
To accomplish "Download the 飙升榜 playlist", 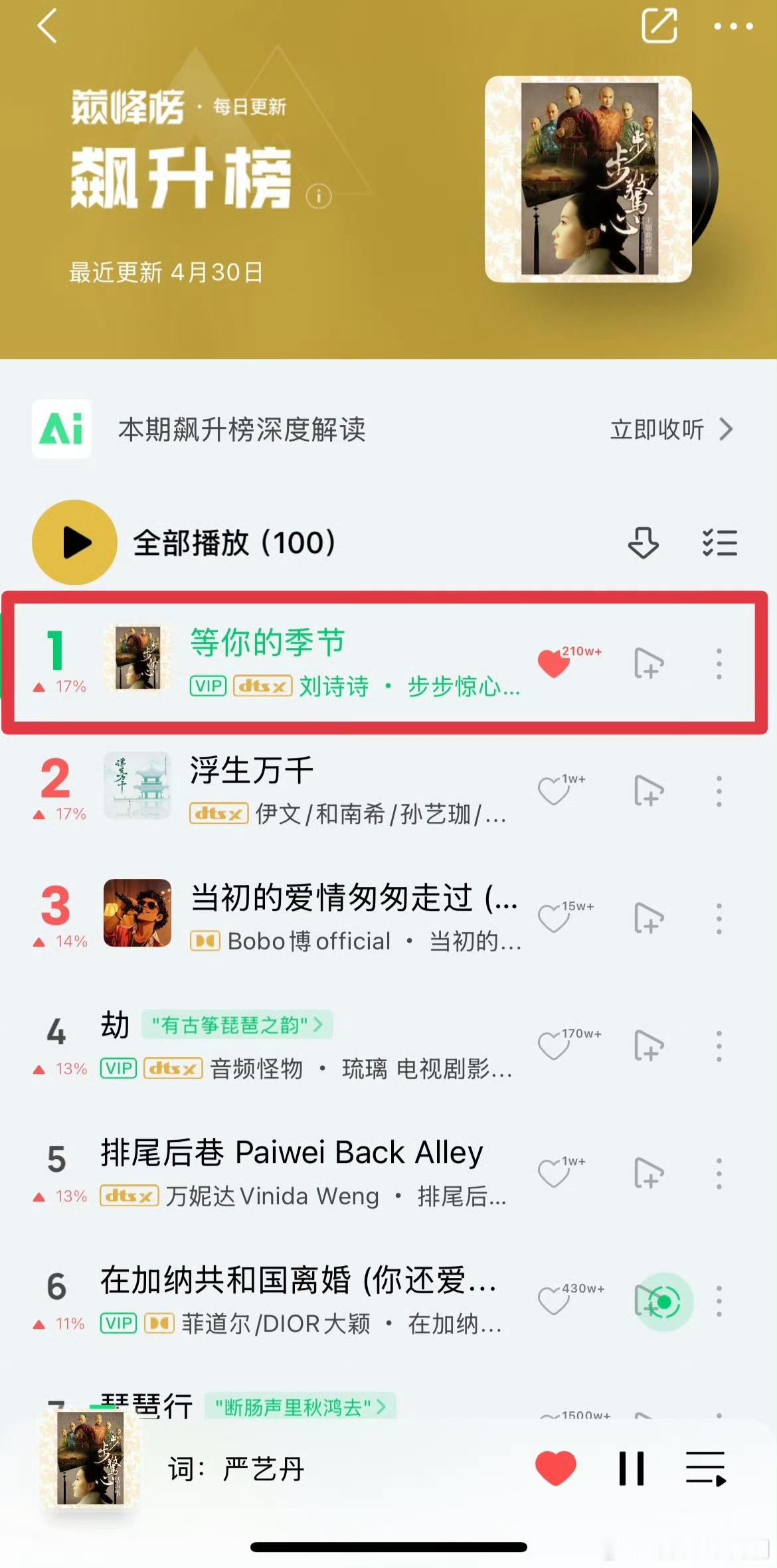I will [x=643, y=542].
